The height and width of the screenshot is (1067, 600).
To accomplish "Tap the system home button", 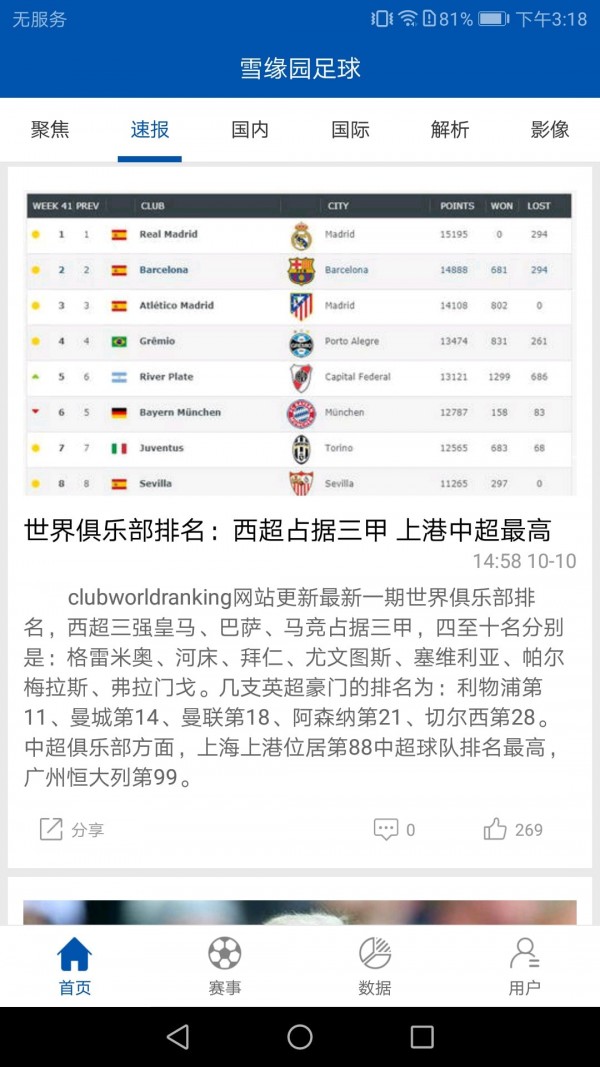I will [x=300, y=1037].
